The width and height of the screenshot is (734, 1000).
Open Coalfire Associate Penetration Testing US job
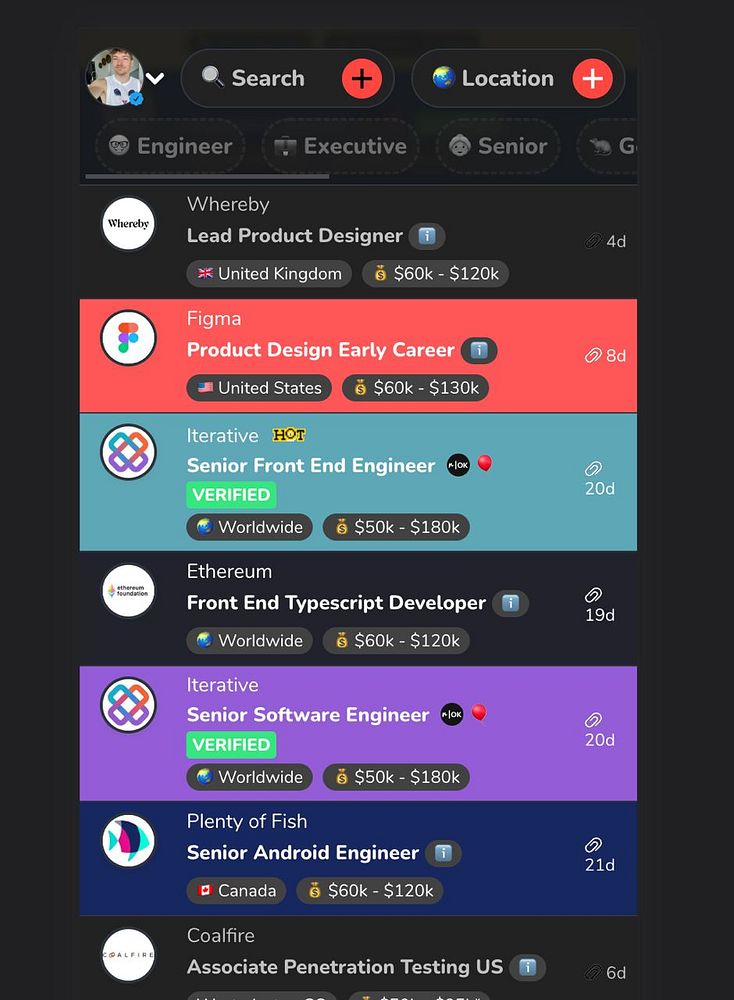pos(344,967)
